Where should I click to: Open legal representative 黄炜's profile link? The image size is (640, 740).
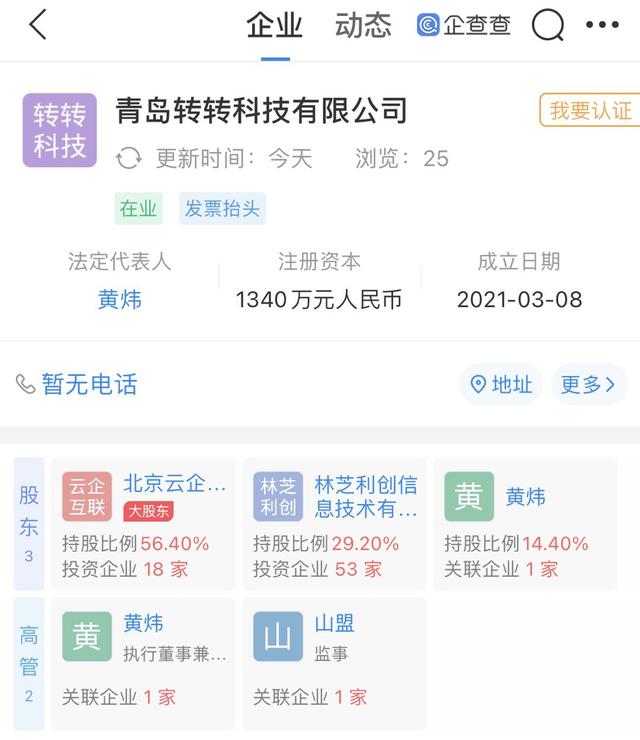[x=121, y=299]
